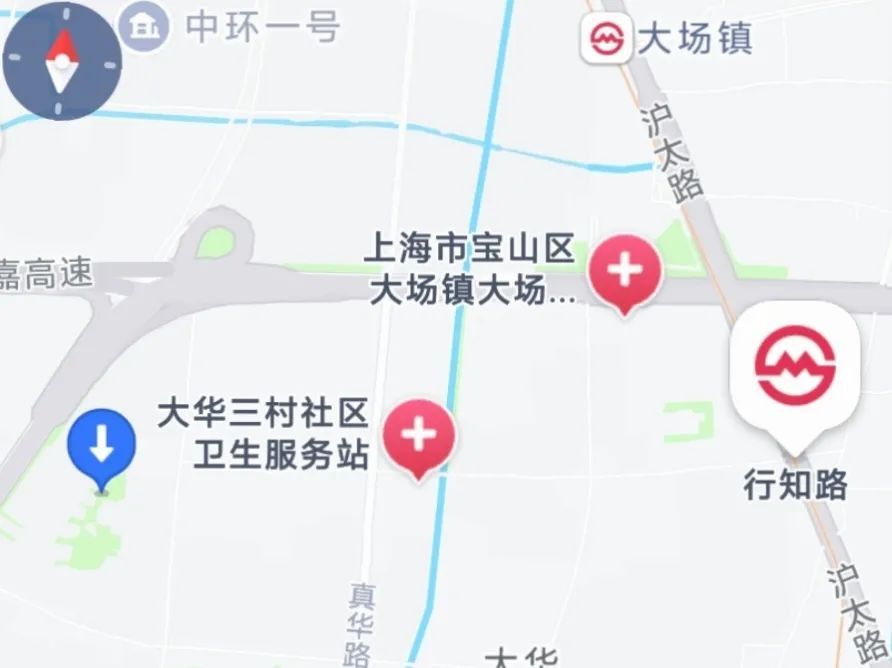This screenshot has width=892, height=668.
Task: Tap the compass to reset map orientation
Action: pyautogui.click(x=61, y=62)
